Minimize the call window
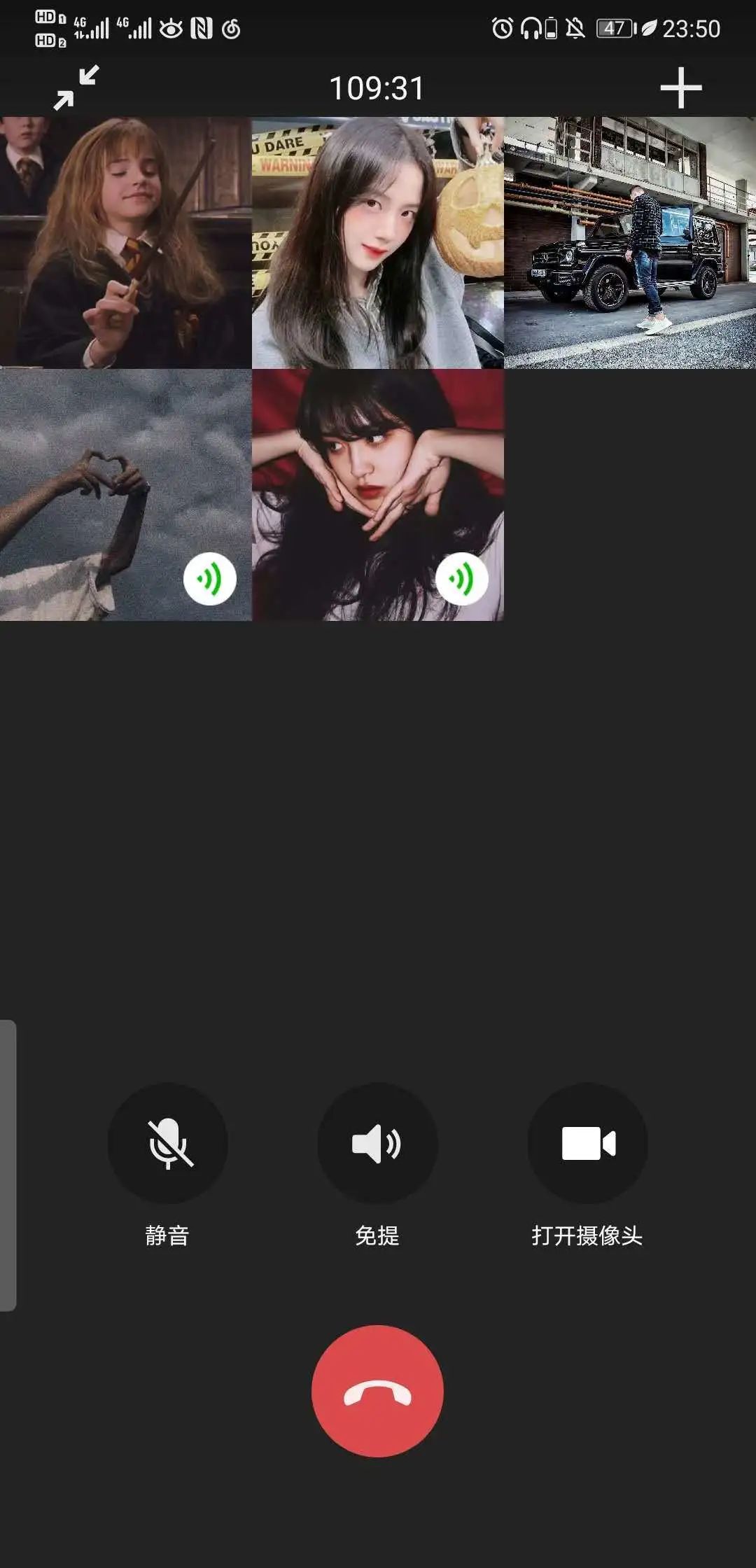The width and height of the screenshot is (756, 1568). pos(76,88)
